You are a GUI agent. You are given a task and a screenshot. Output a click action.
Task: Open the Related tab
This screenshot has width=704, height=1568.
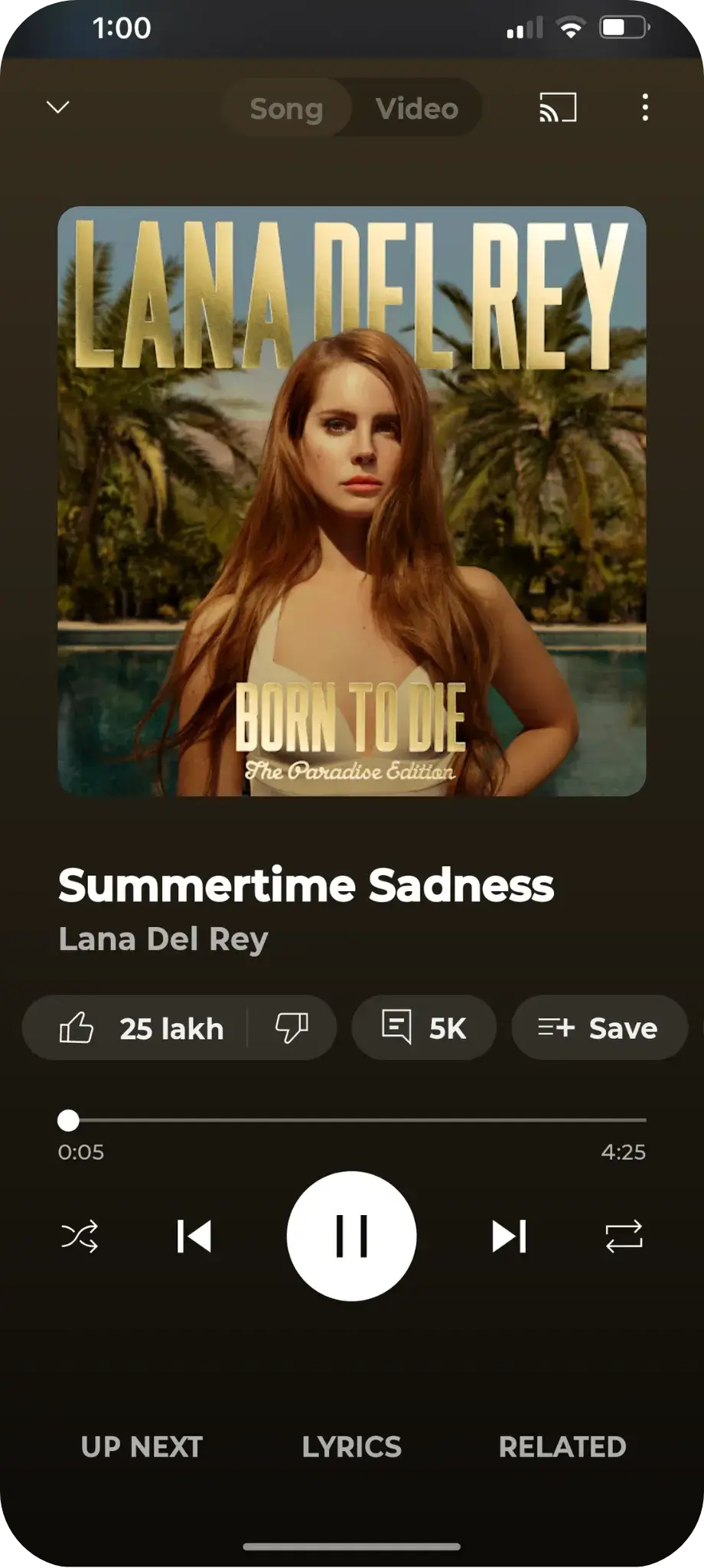click(562, 1447)
